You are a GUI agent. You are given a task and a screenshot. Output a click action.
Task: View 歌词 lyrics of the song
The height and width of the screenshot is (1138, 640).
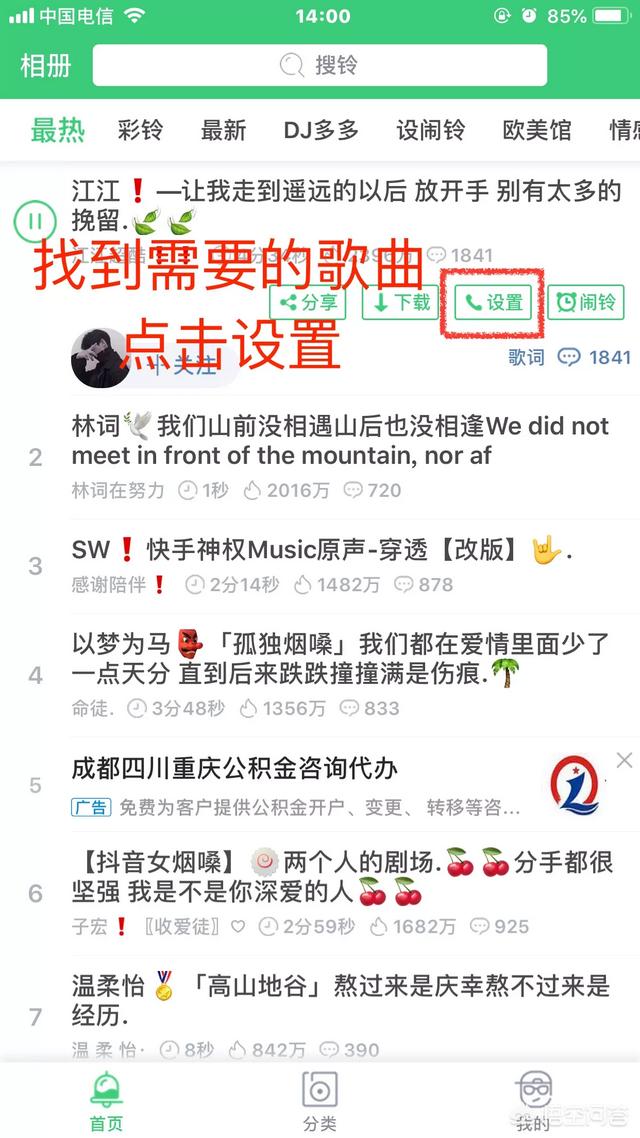tap(526, 357)
